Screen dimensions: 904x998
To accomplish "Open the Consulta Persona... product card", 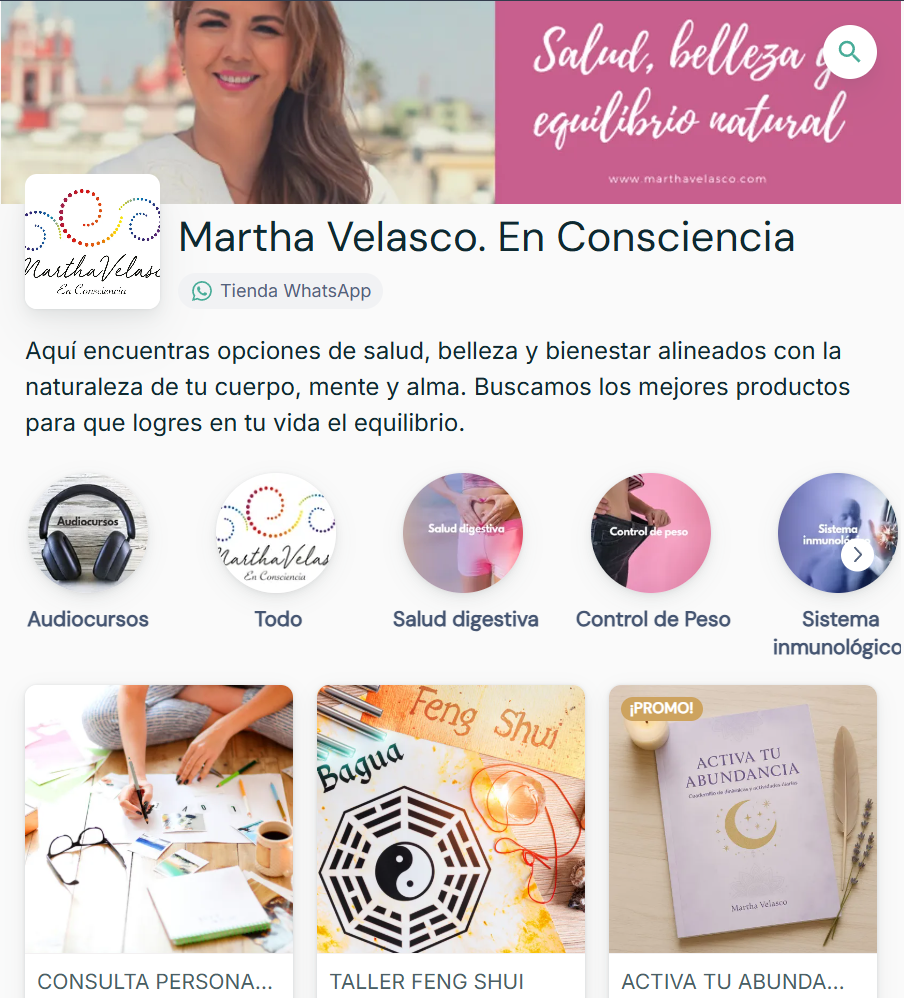I will click(159, 841).
